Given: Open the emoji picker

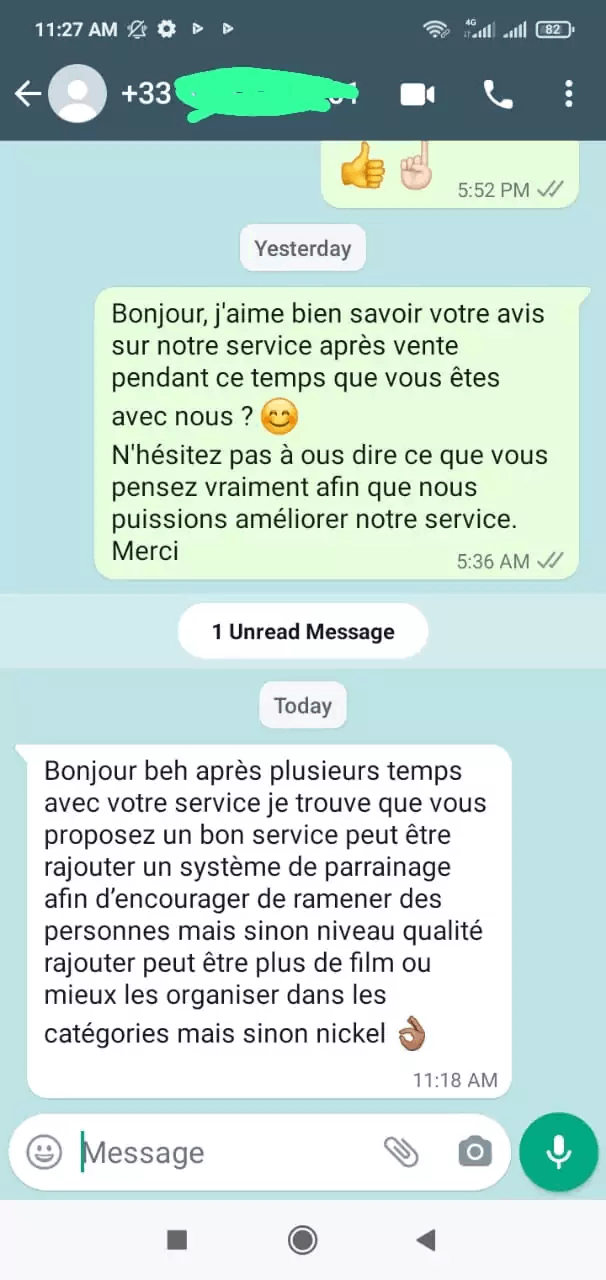Looking at the screenshot, I should pos(44,1152).
